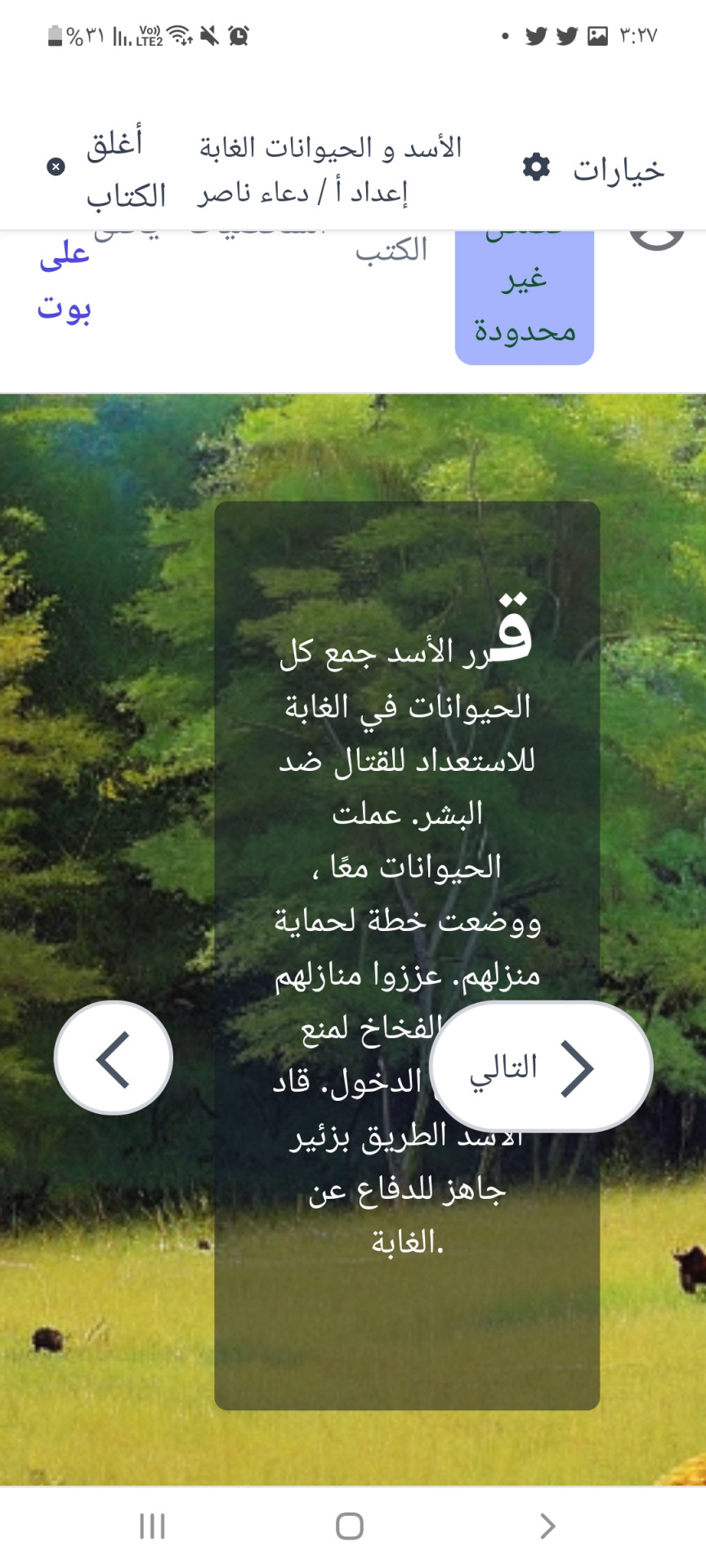Open the الكتب link

pyautogui.click(x=392, y=250)
